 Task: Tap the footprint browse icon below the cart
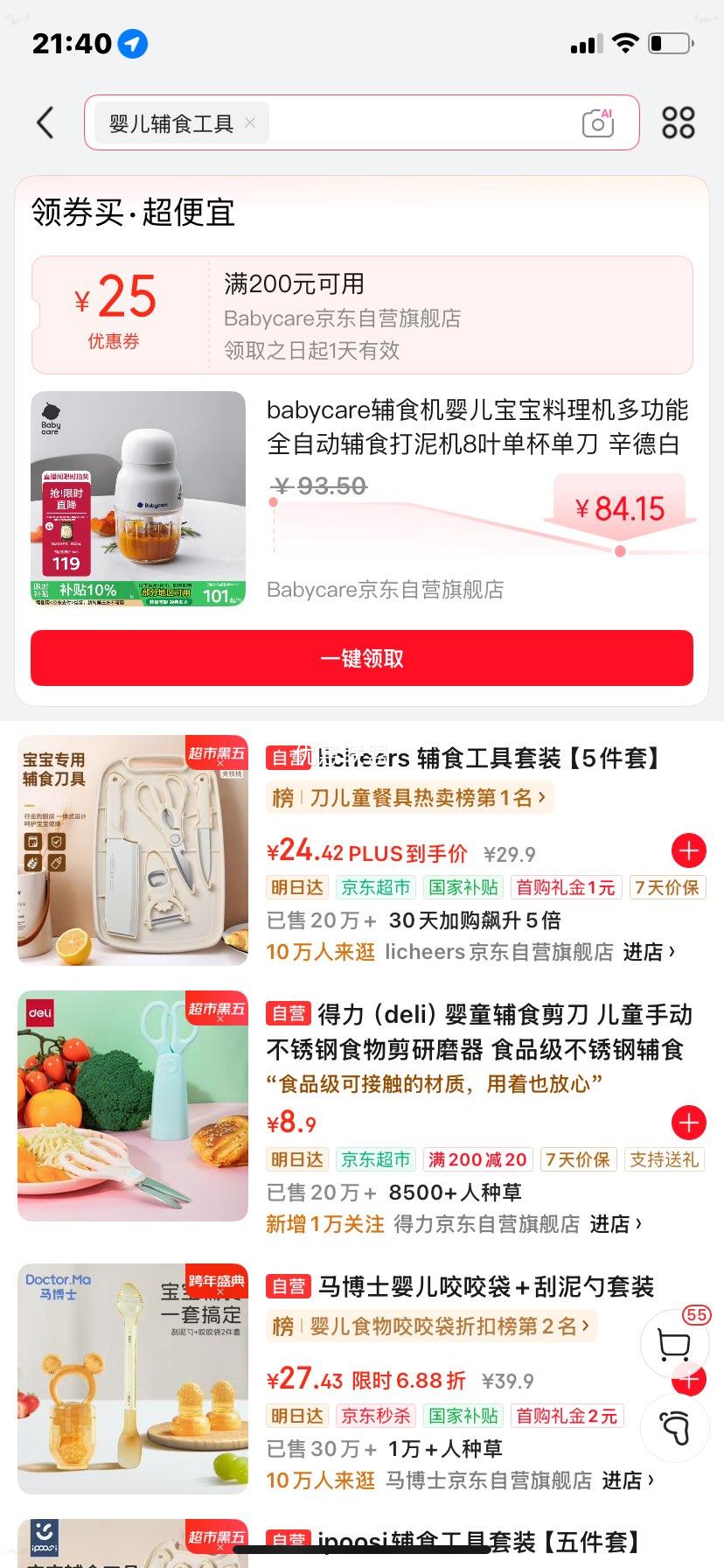click(x=674, y=1428)
